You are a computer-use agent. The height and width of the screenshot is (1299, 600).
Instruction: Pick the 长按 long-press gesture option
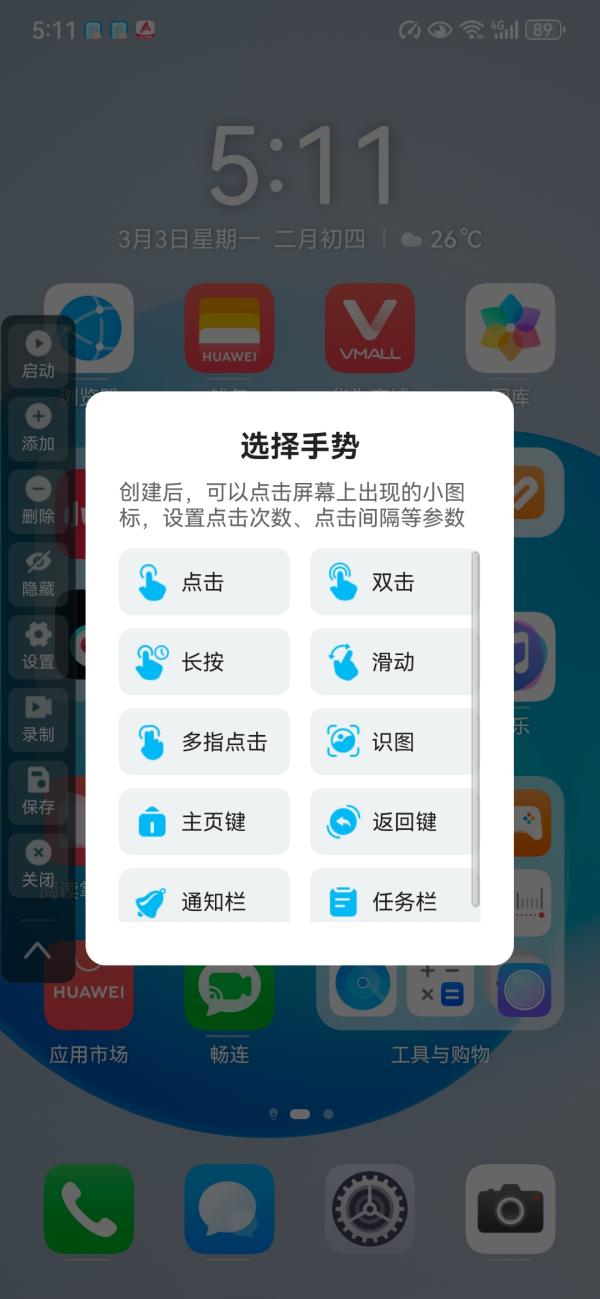tap(204, 662)
